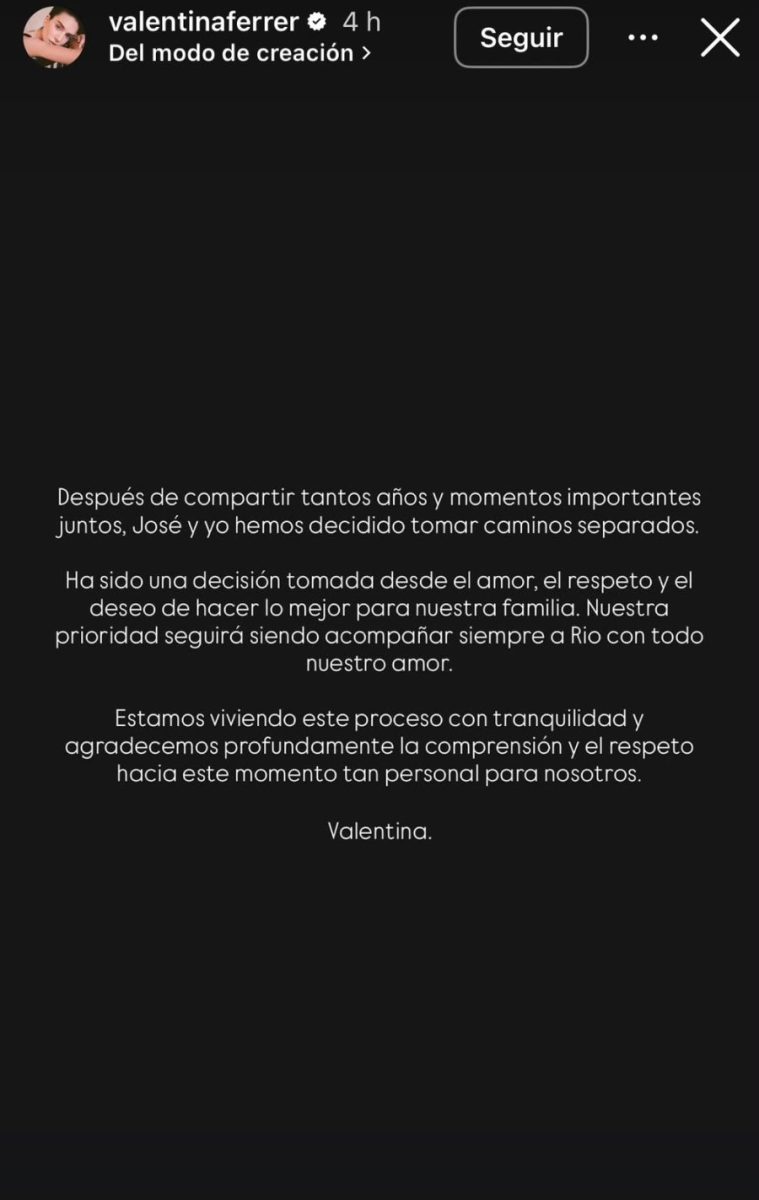Follow the account with Seguir
759x1200 pixels.
[521, 38]
